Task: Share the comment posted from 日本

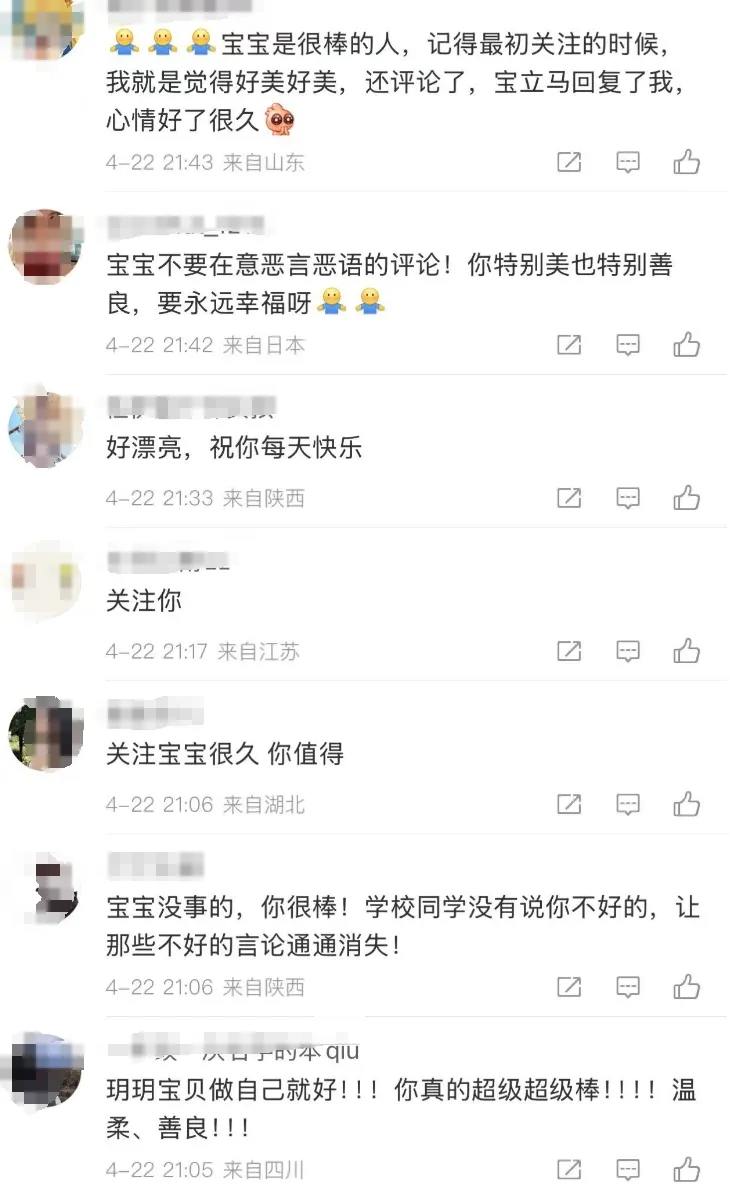Action: (x=568, y=344)
